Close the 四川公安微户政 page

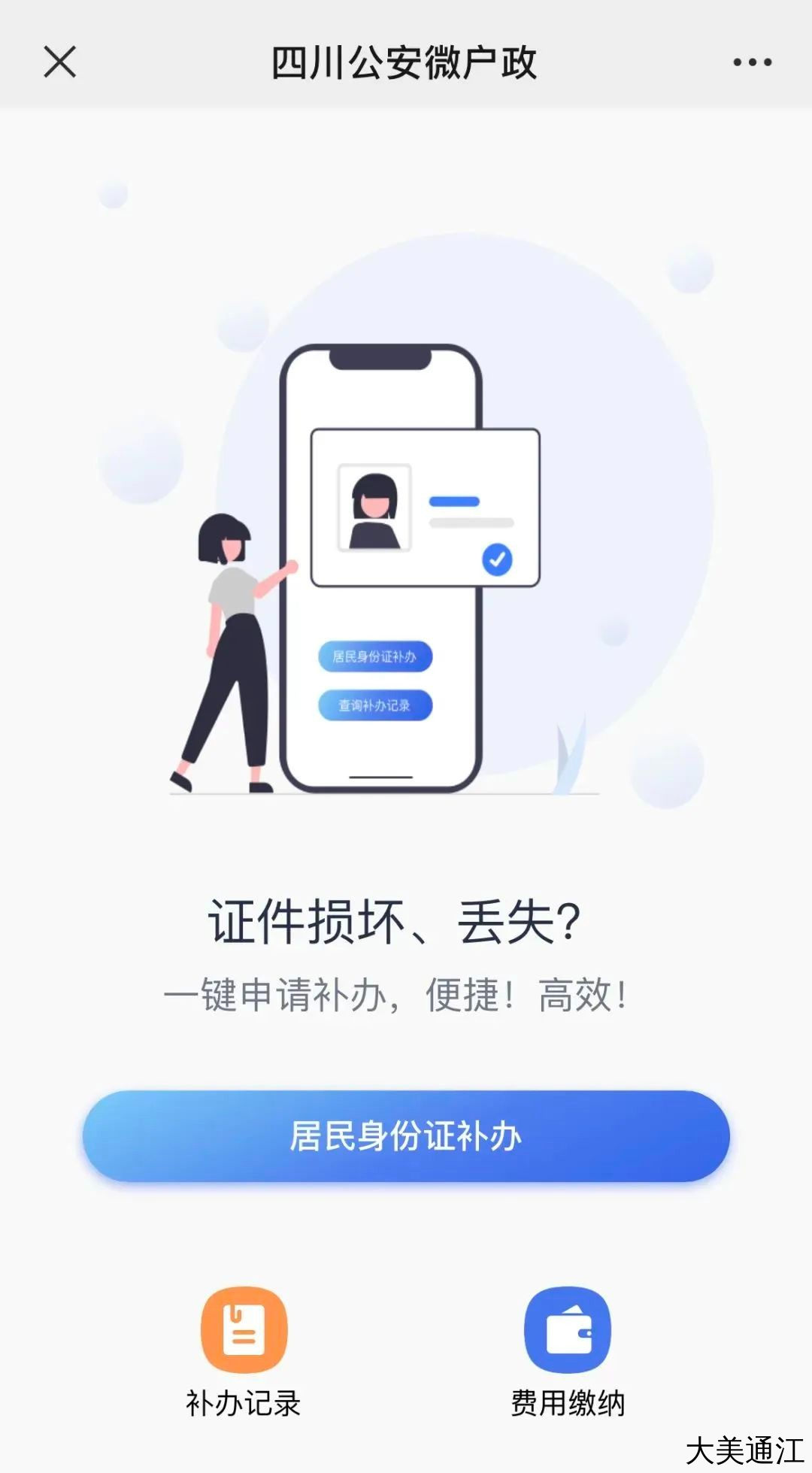tap(59, 62)
